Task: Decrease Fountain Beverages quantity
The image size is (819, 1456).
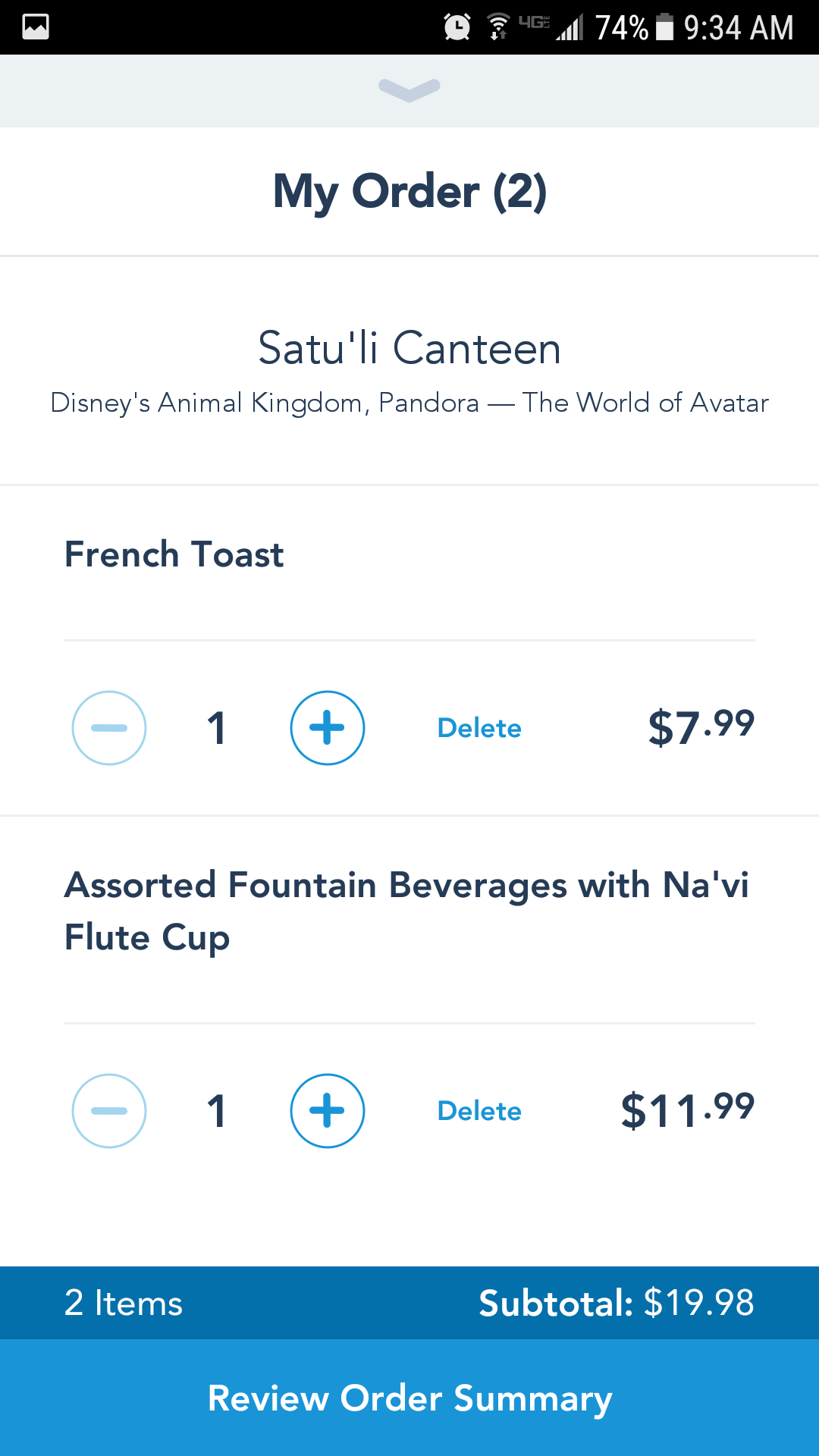Action: click(109, 1111)
